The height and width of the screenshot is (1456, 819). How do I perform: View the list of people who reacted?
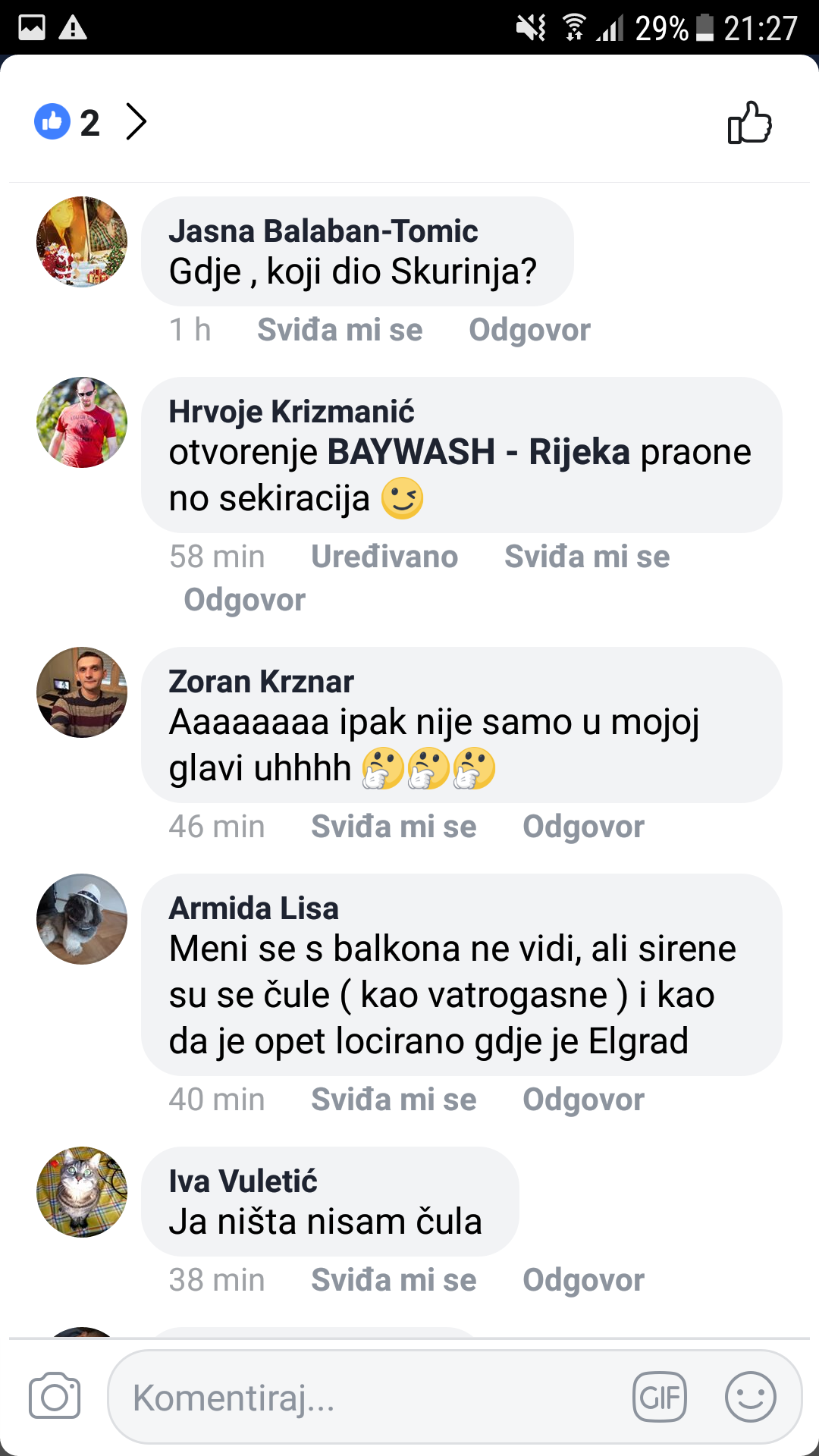[91, 122]
